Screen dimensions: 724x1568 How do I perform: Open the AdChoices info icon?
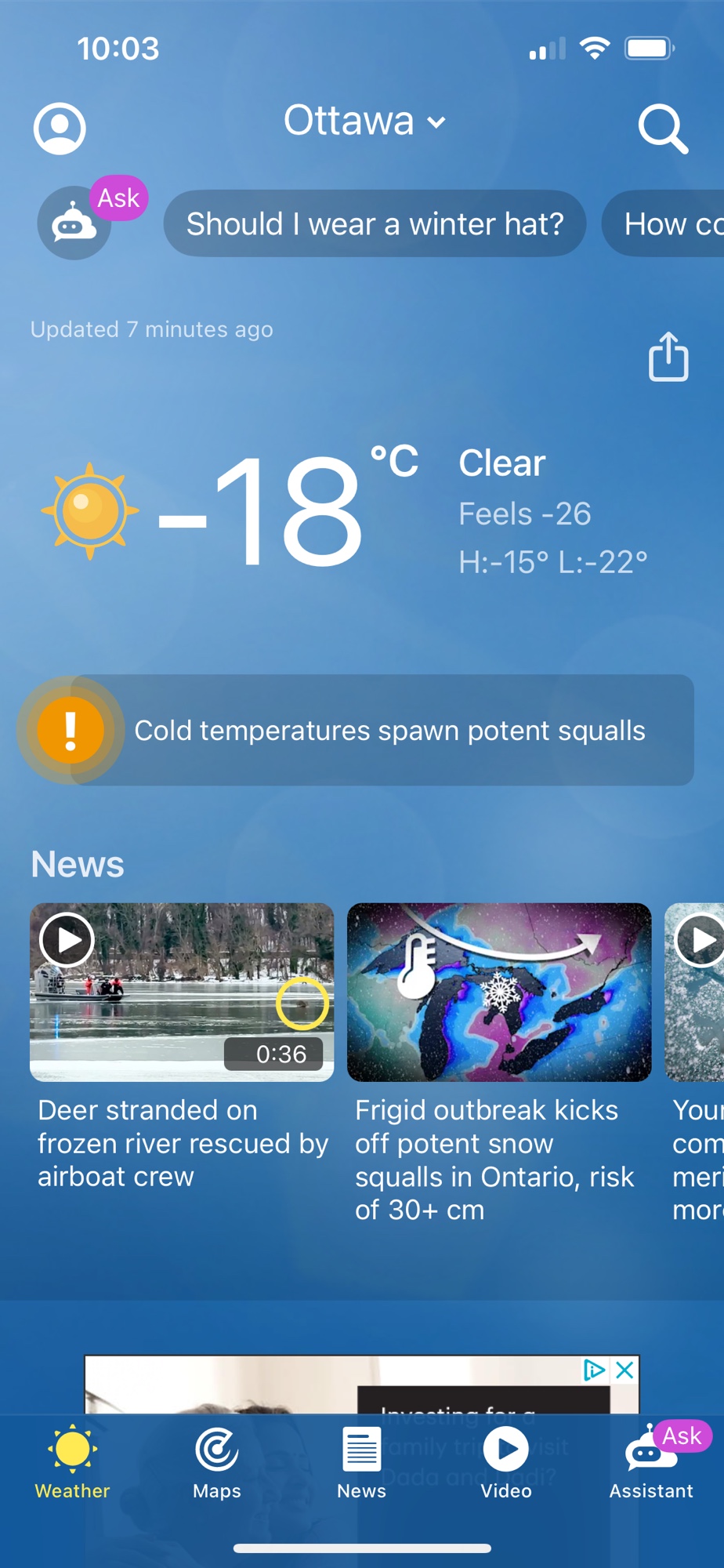coord(595,1370)
